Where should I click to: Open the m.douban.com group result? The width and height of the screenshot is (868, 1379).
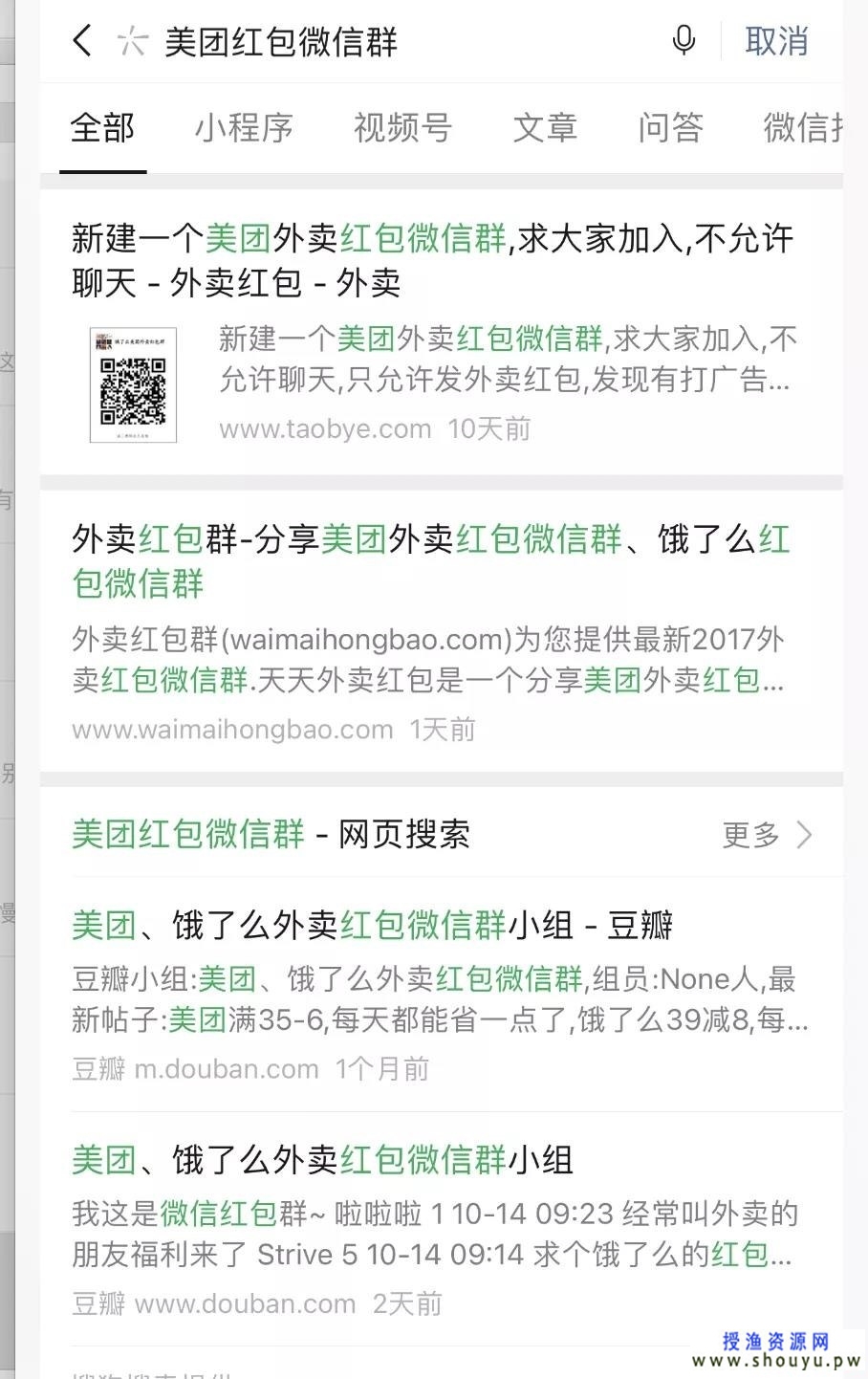[373, 926]
